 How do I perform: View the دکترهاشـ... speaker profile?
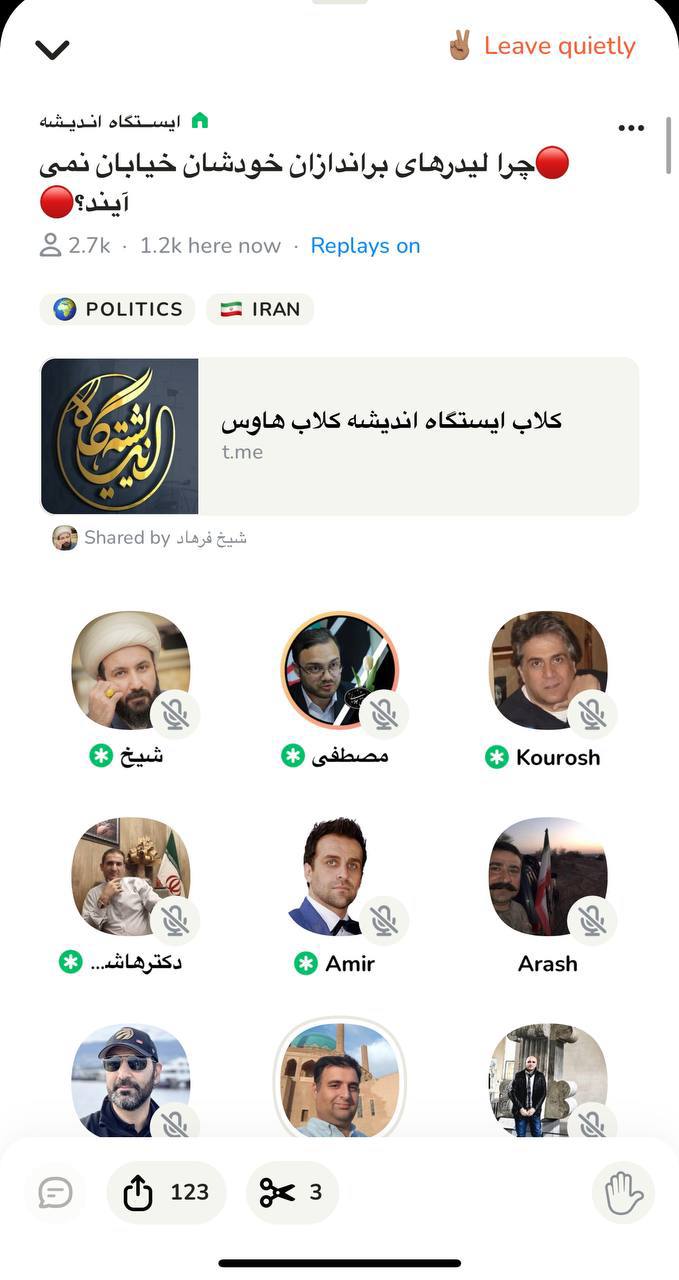pos(131,877)
